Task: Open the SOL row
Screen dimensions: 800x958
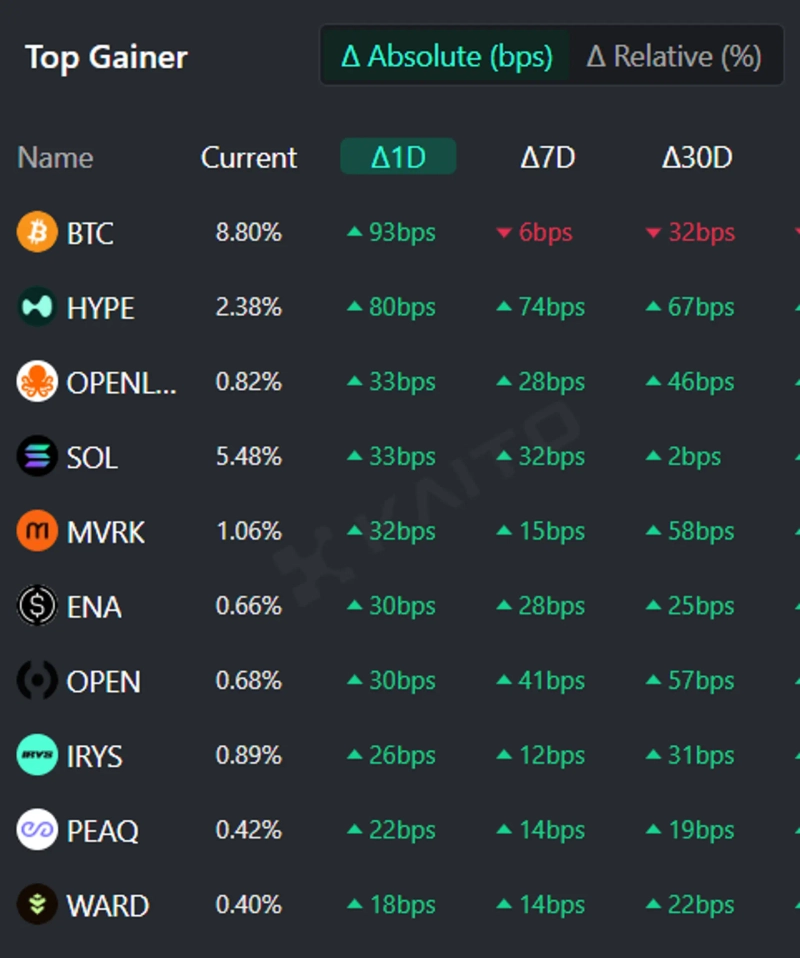Action: tap(92, 458)
